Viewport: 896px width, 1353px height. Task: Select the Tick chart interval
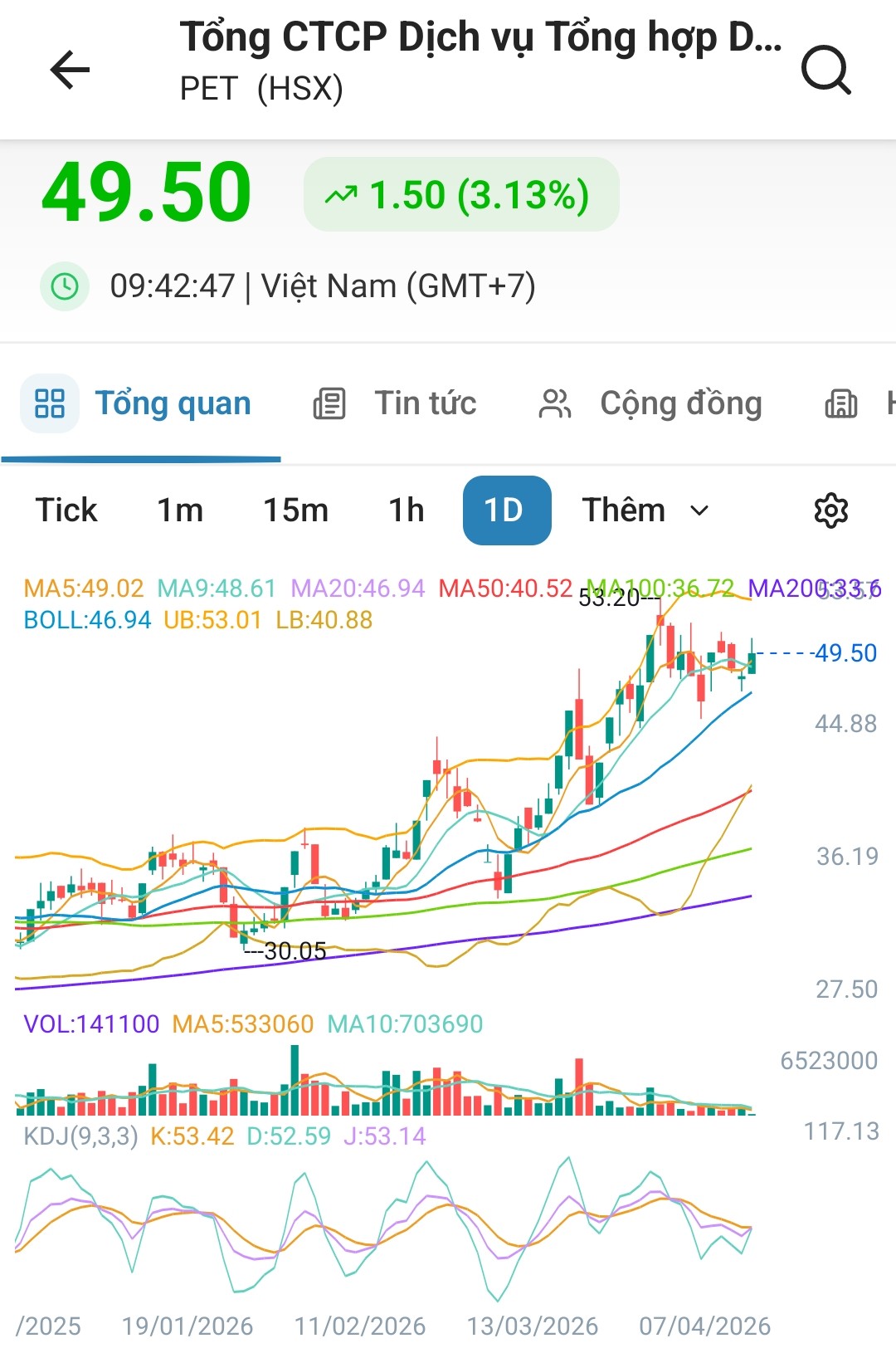tap(66, 510)
